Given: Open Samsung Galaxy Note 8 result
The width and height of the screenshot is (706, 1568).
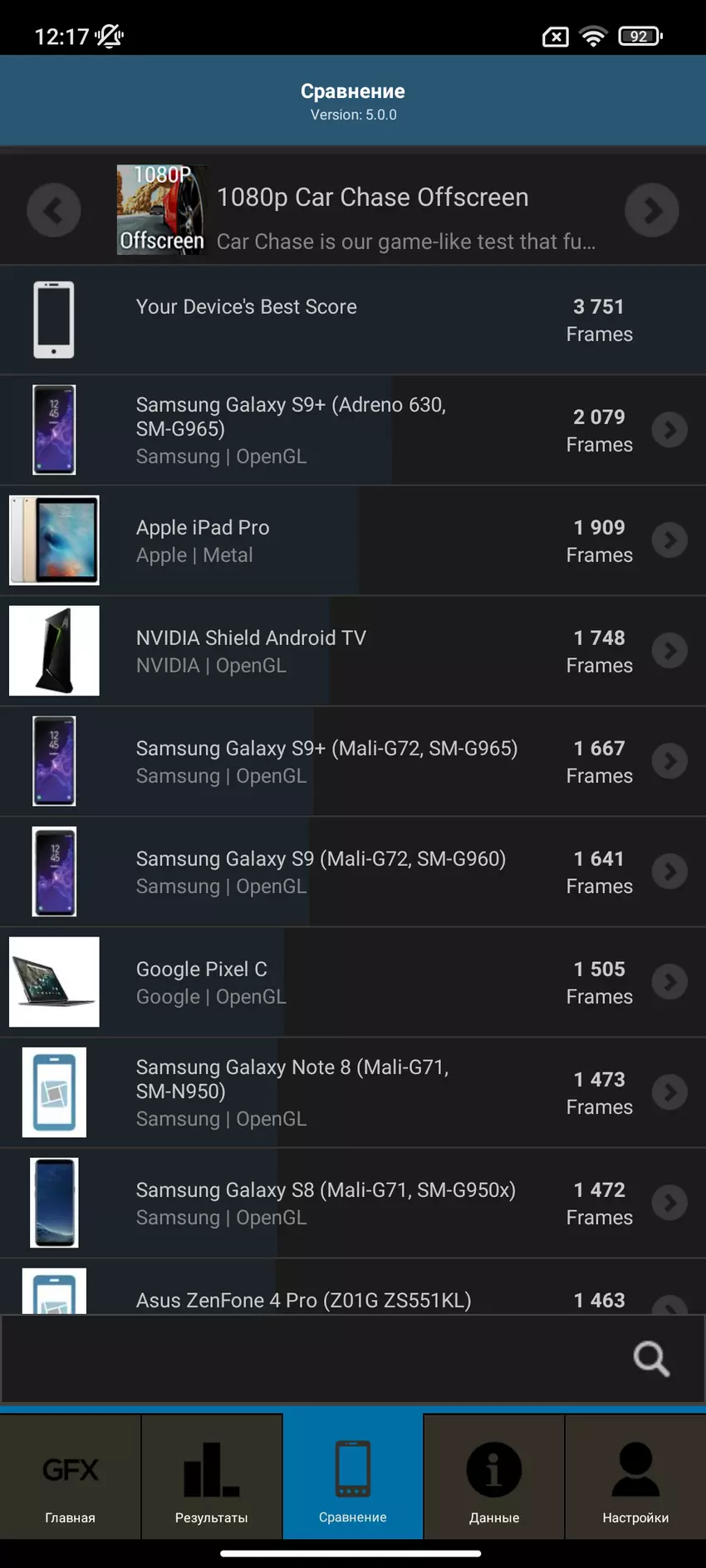Looking at the screenshot, I should pos(353,1092).
